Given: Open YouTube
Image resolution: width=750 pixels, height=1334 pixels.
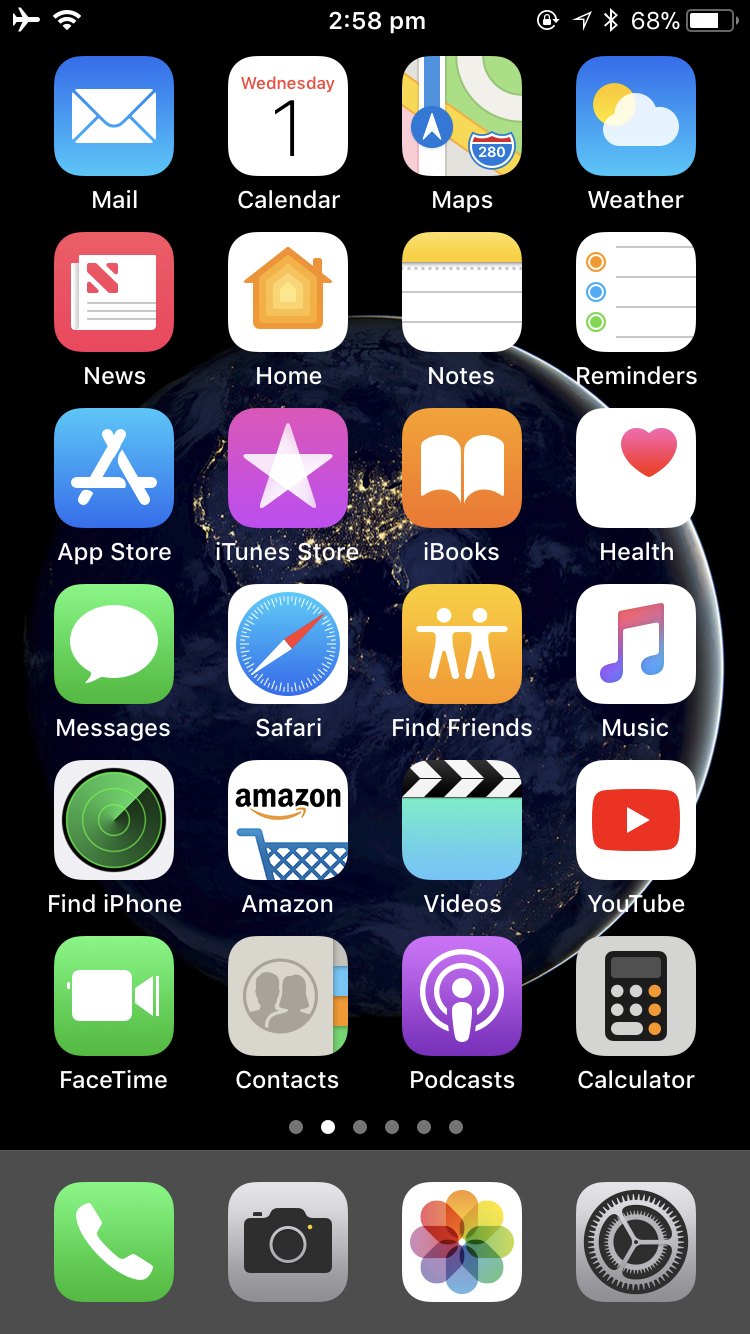Looking at the screenshot, I should [x=636, y=820].
